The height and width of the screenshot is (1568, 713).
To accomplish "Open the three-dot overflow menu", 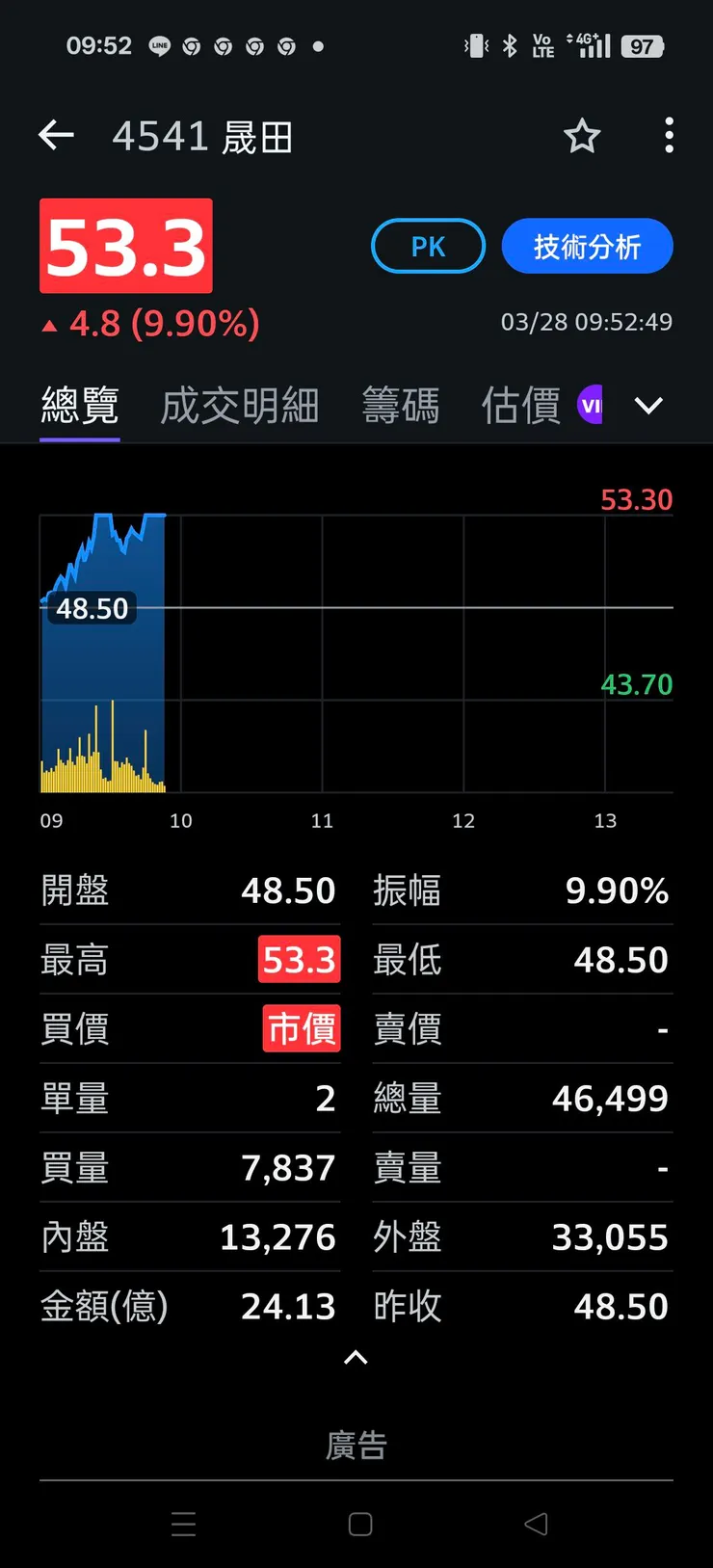I will 669,136.
